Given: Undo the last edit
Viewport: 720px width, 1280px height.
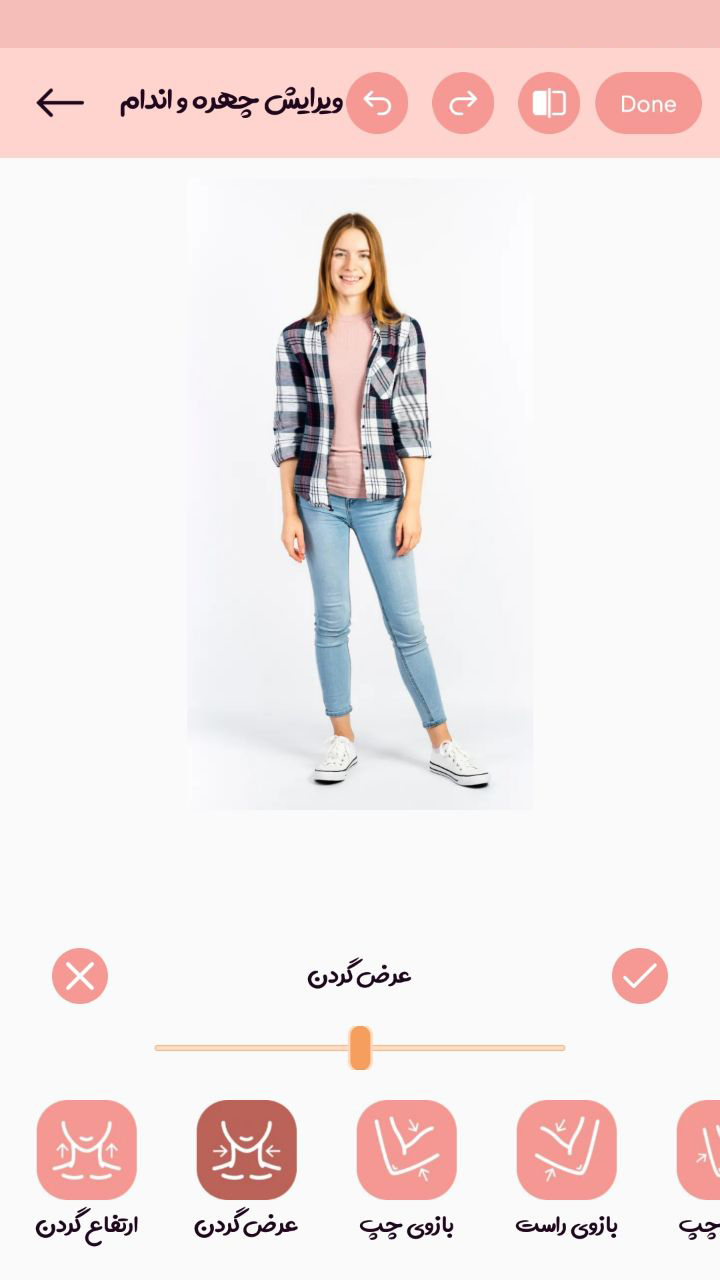Looking at the screenshot, I should 377,103.
